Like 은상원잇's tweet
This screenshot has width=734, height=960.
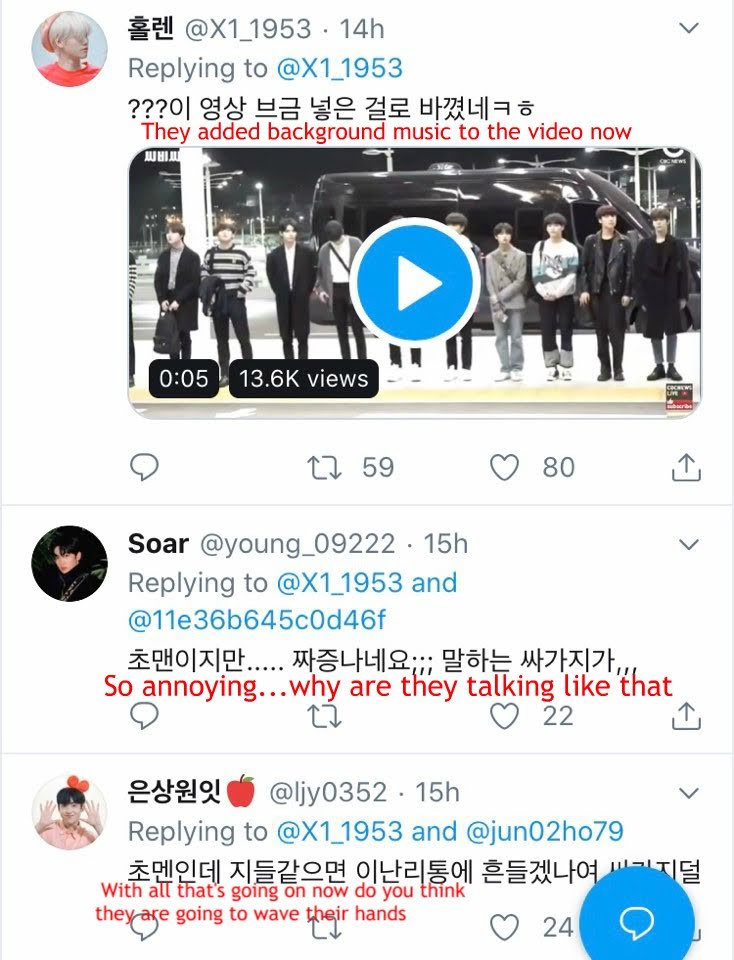(506, 926)
